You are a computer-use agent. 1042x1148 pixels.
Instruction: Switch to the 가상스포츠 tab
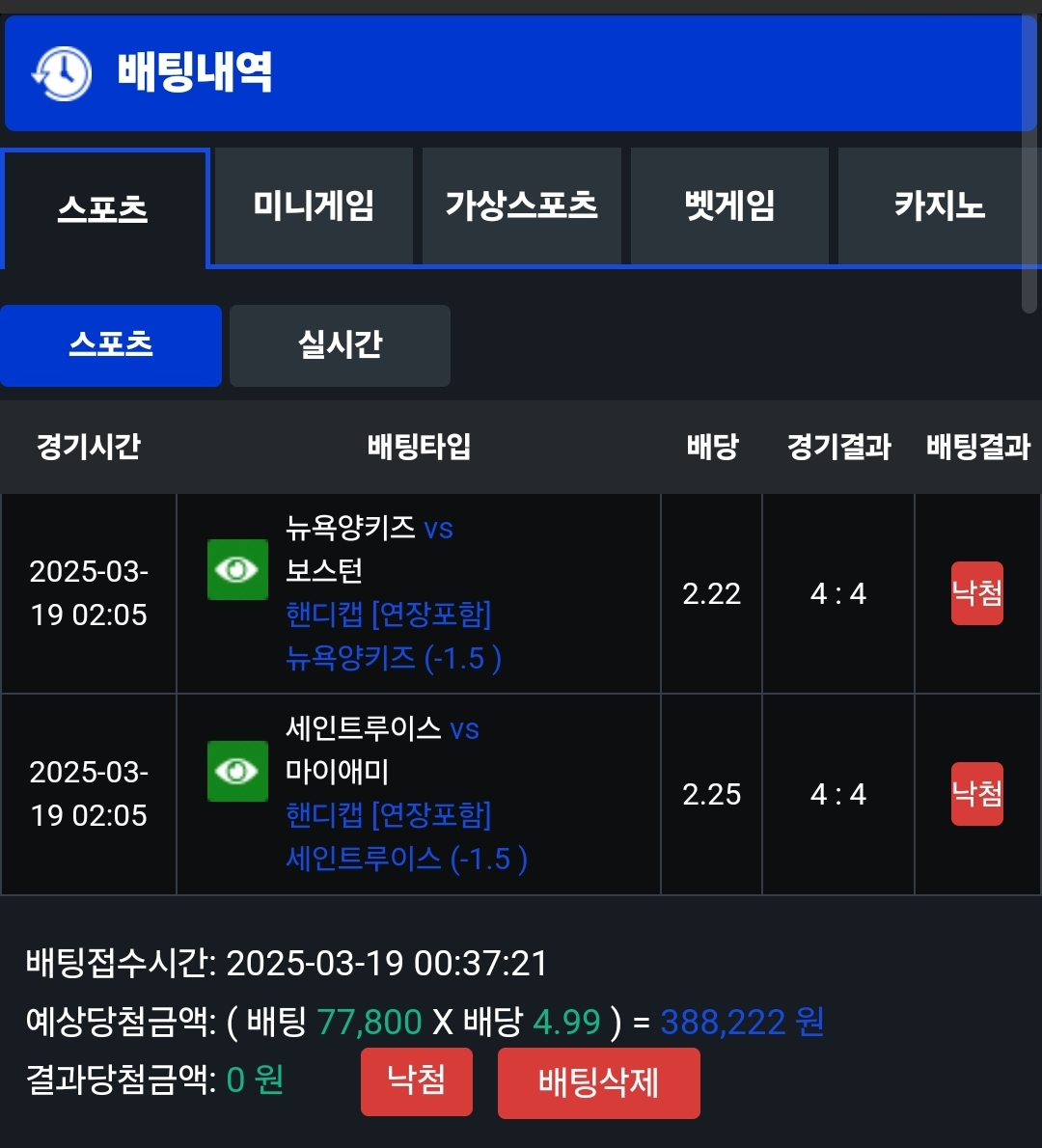pos(521,205)
